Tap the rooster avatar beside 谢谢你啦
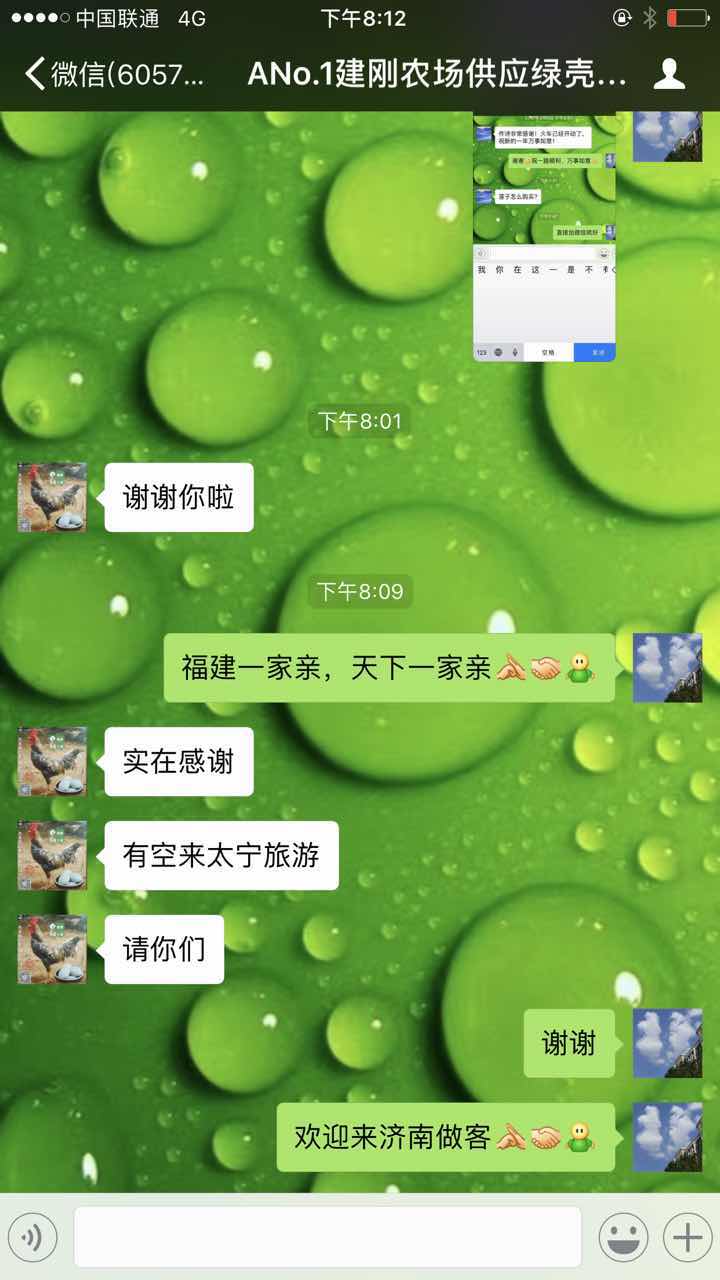 pos(52,497)
